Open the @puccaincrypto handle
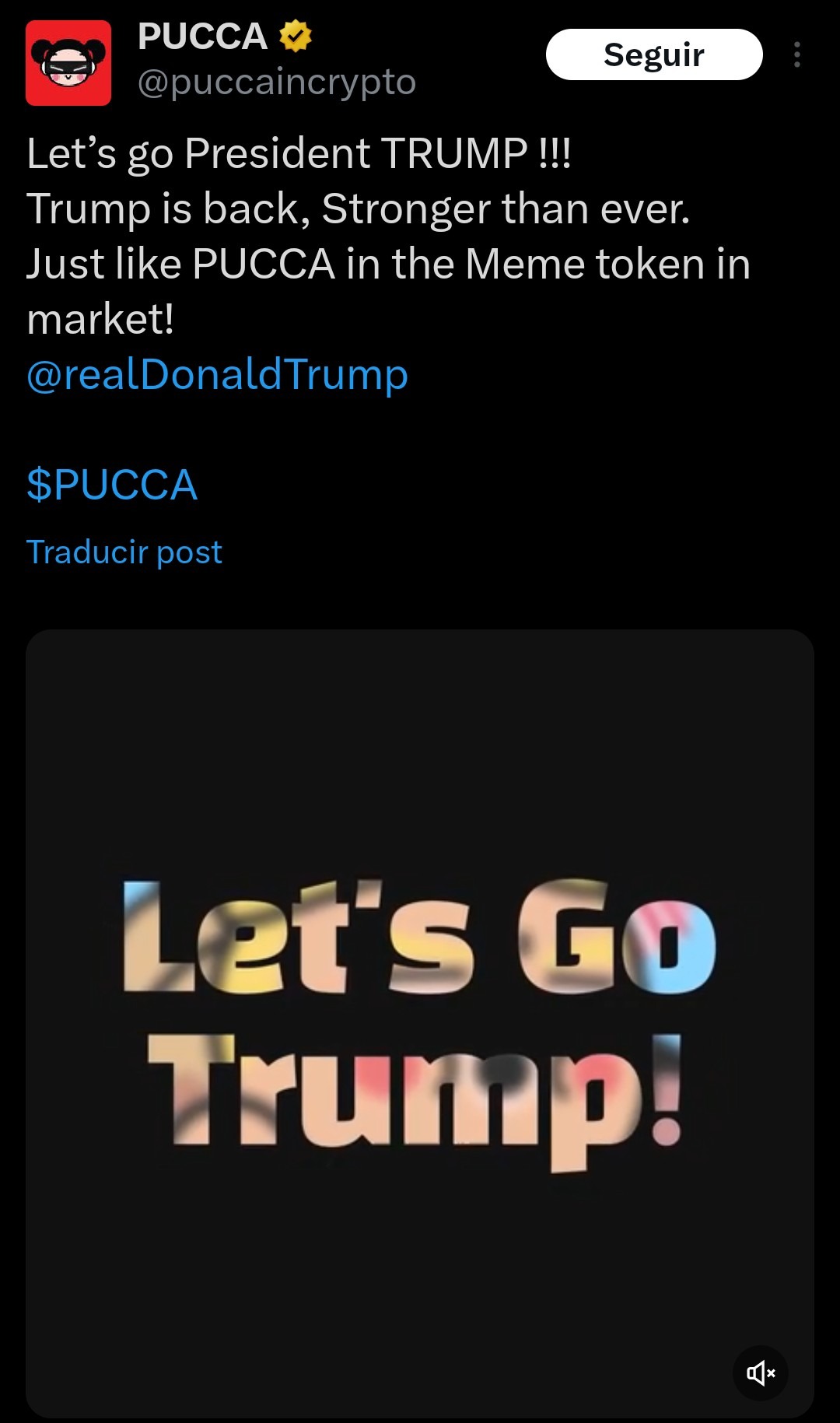This screenshot has height=1423, width=840. (277, 82)
